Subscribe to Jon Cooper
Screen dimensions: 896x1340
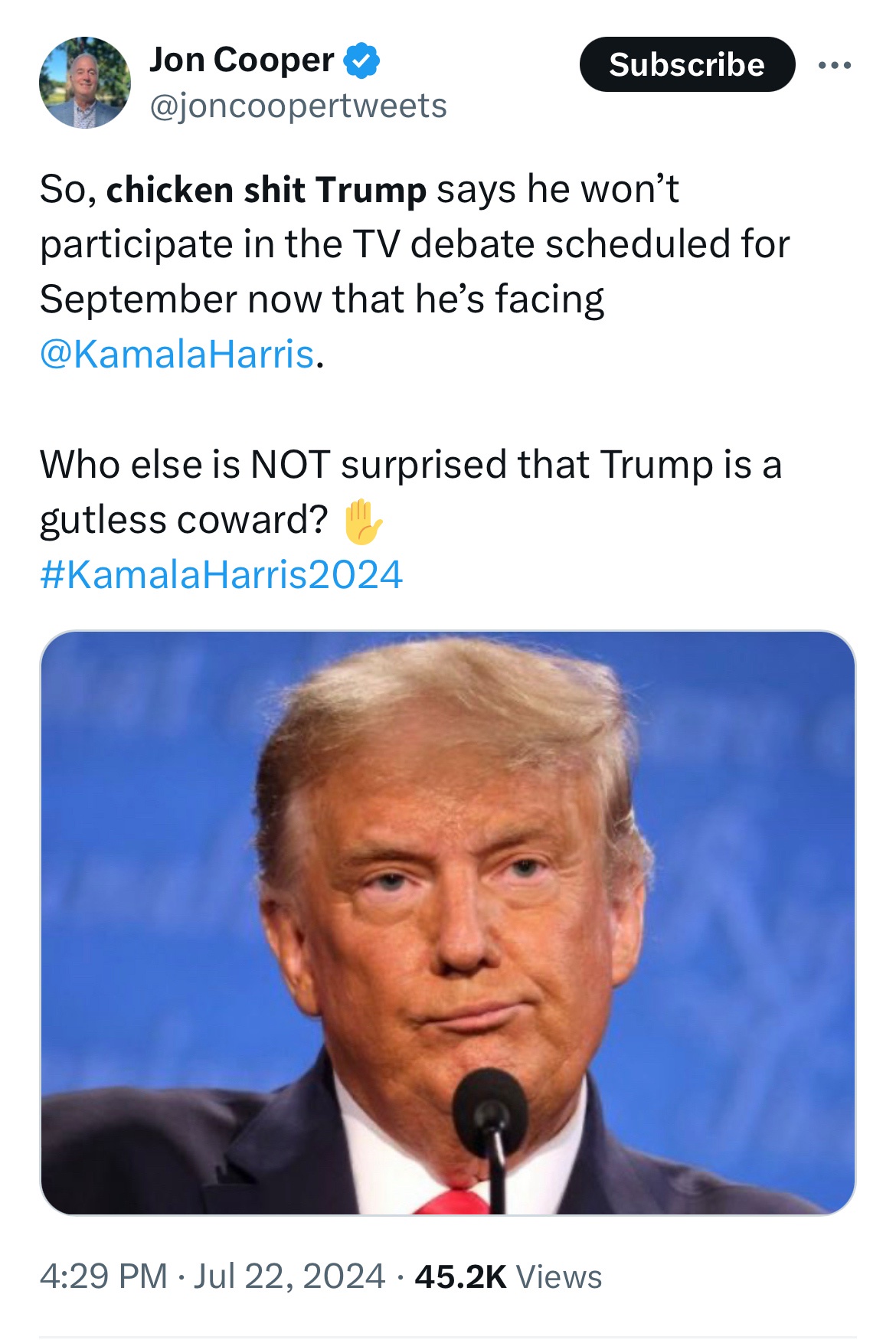pos(687,65)
